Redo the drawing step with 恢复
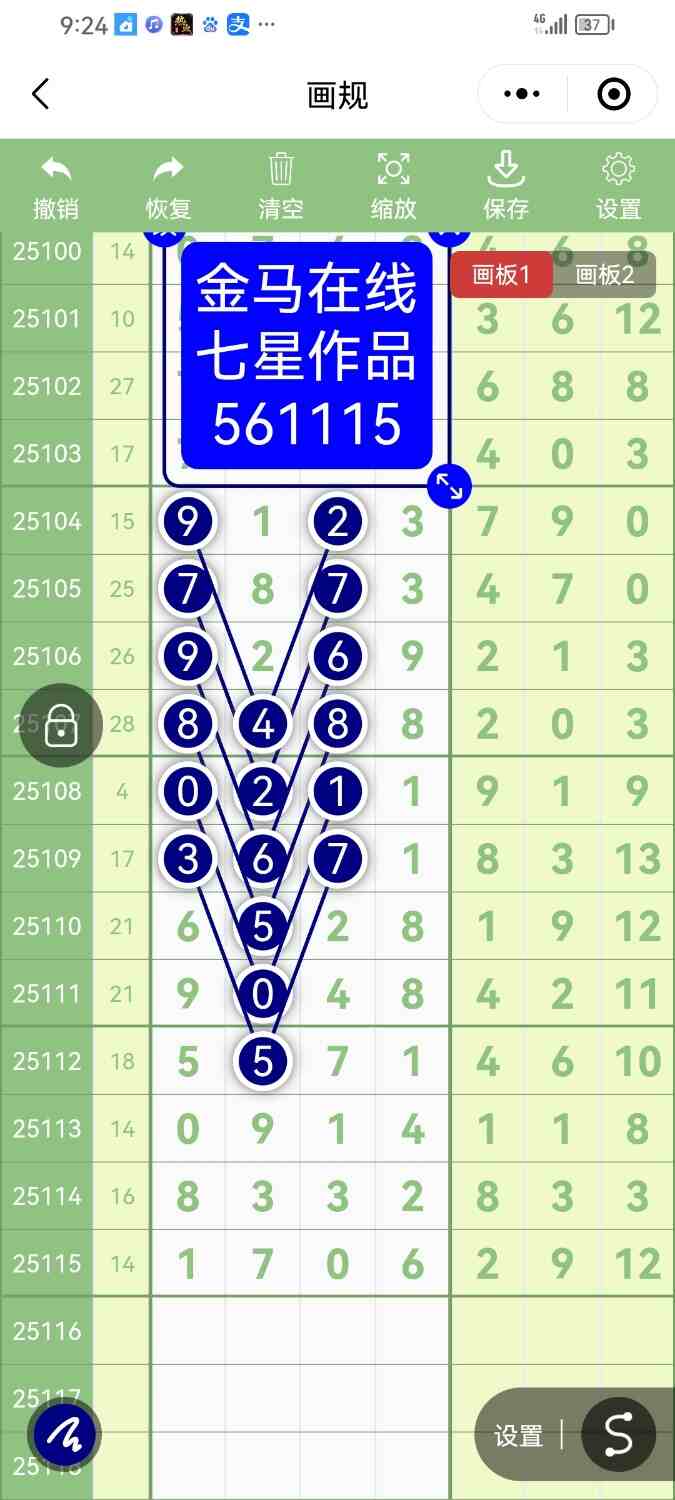Image resolution: width=675 pixels, height=1500 pixels. (168, 187)
